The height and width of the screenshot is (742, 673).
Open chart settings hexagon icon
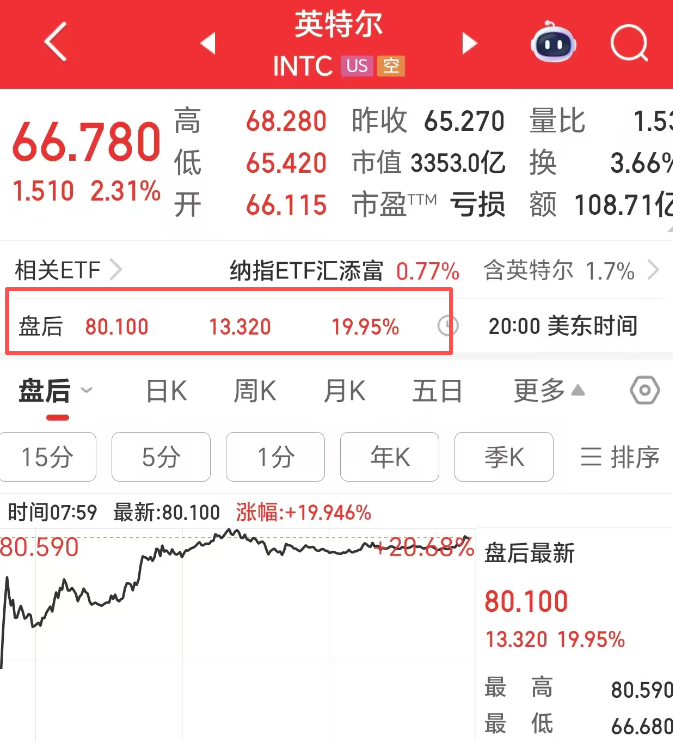[645, 390]
